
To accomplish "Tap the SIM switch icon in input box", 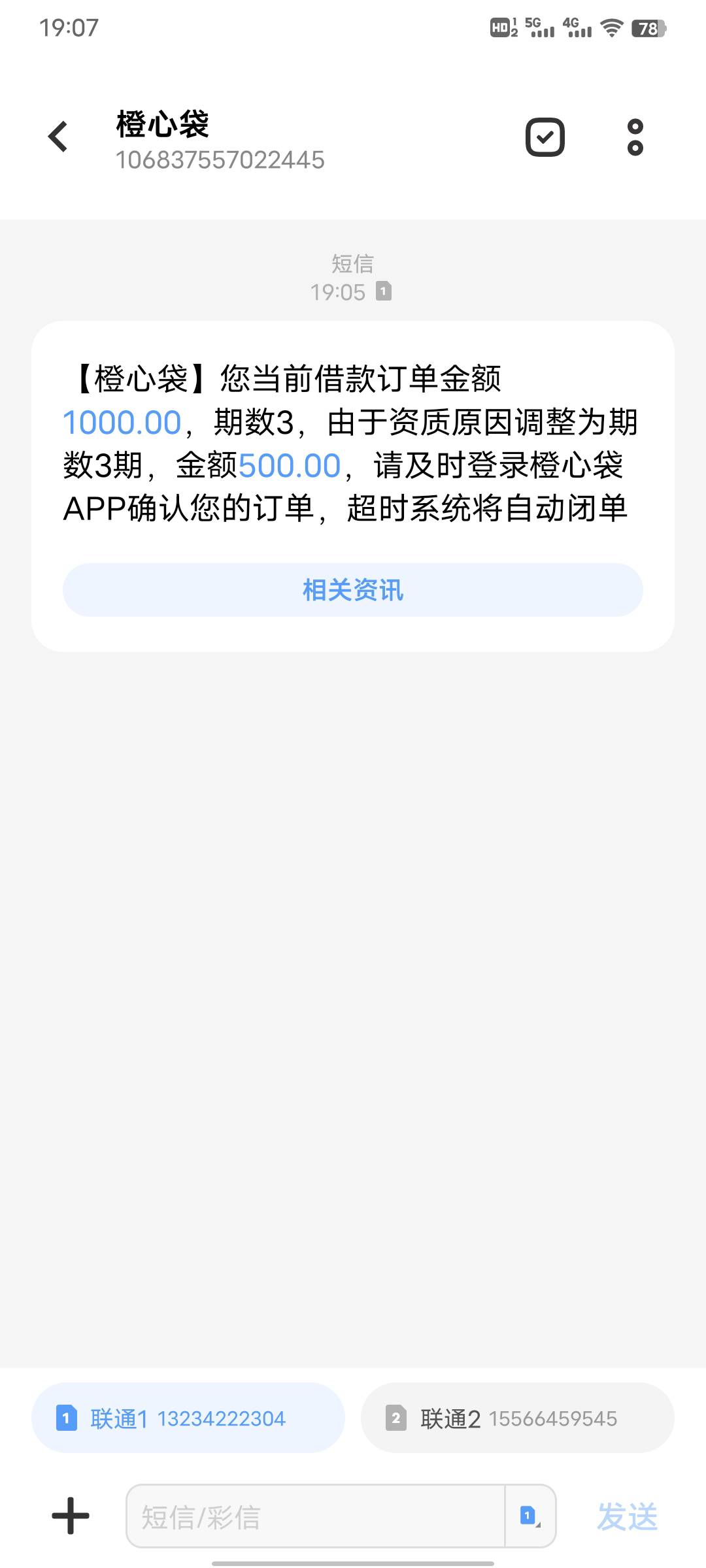I will (x=529, y=1516).
